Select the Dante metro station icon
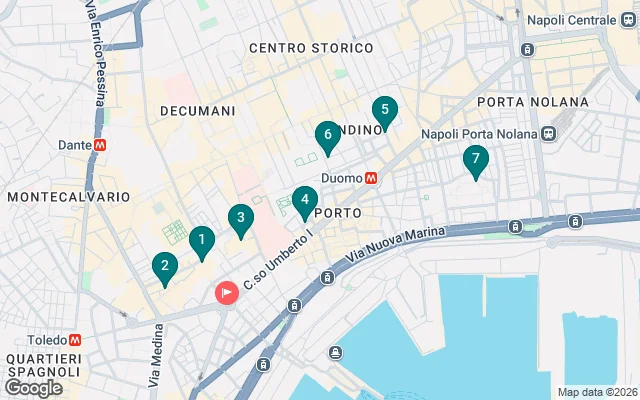640x400 pixels. click(101, 145)
